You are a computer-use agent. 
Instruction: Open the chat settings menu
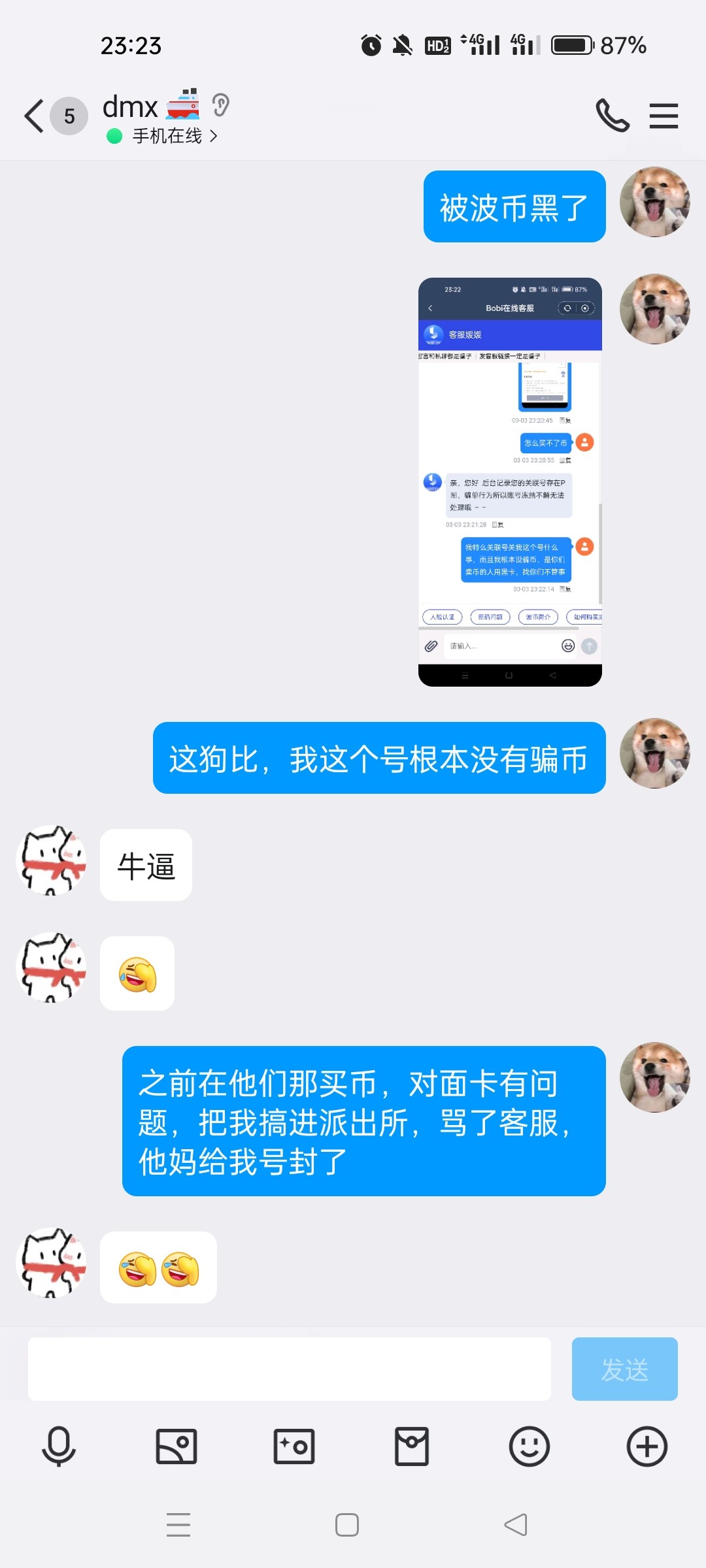(664, 116)
